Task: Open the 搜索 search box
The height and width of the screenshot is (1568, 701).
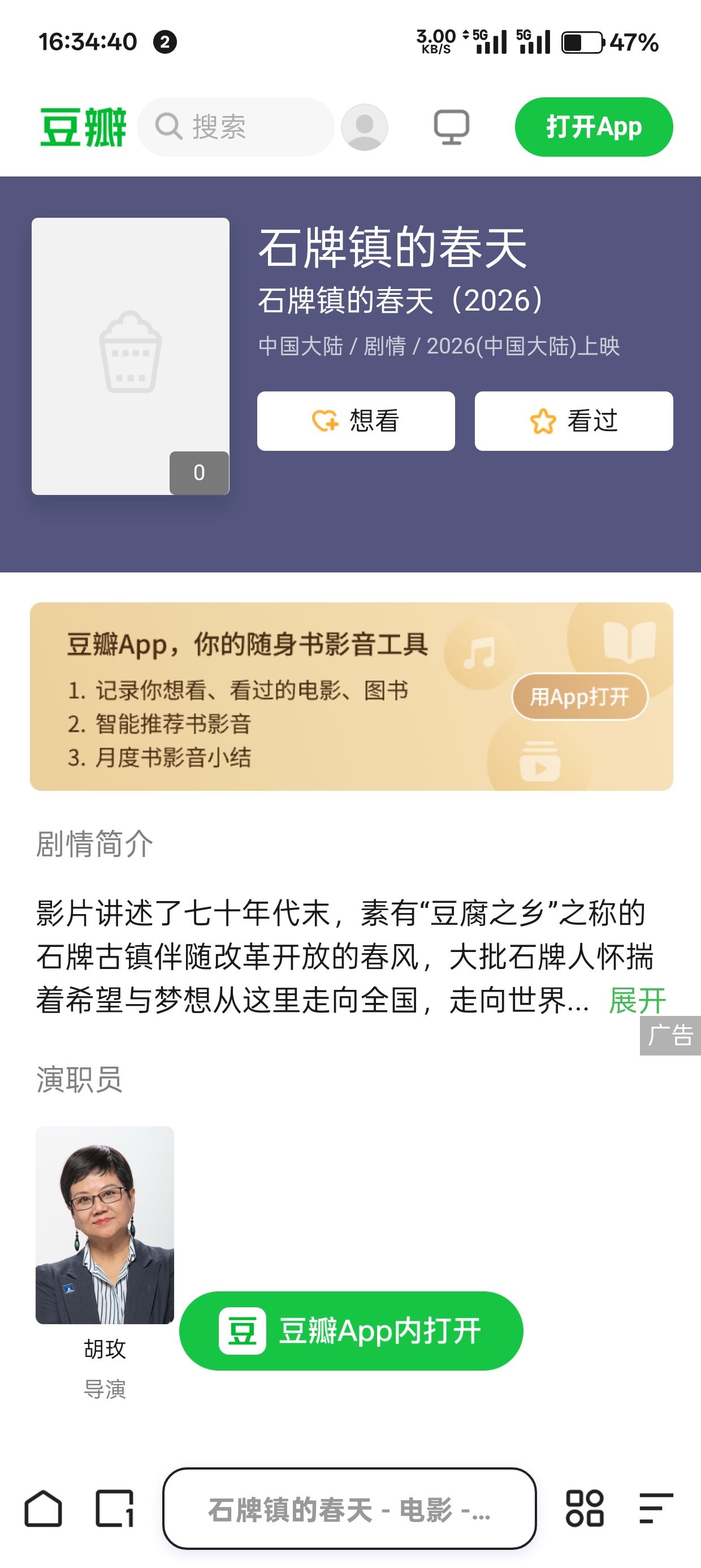Action: point(236,127)
